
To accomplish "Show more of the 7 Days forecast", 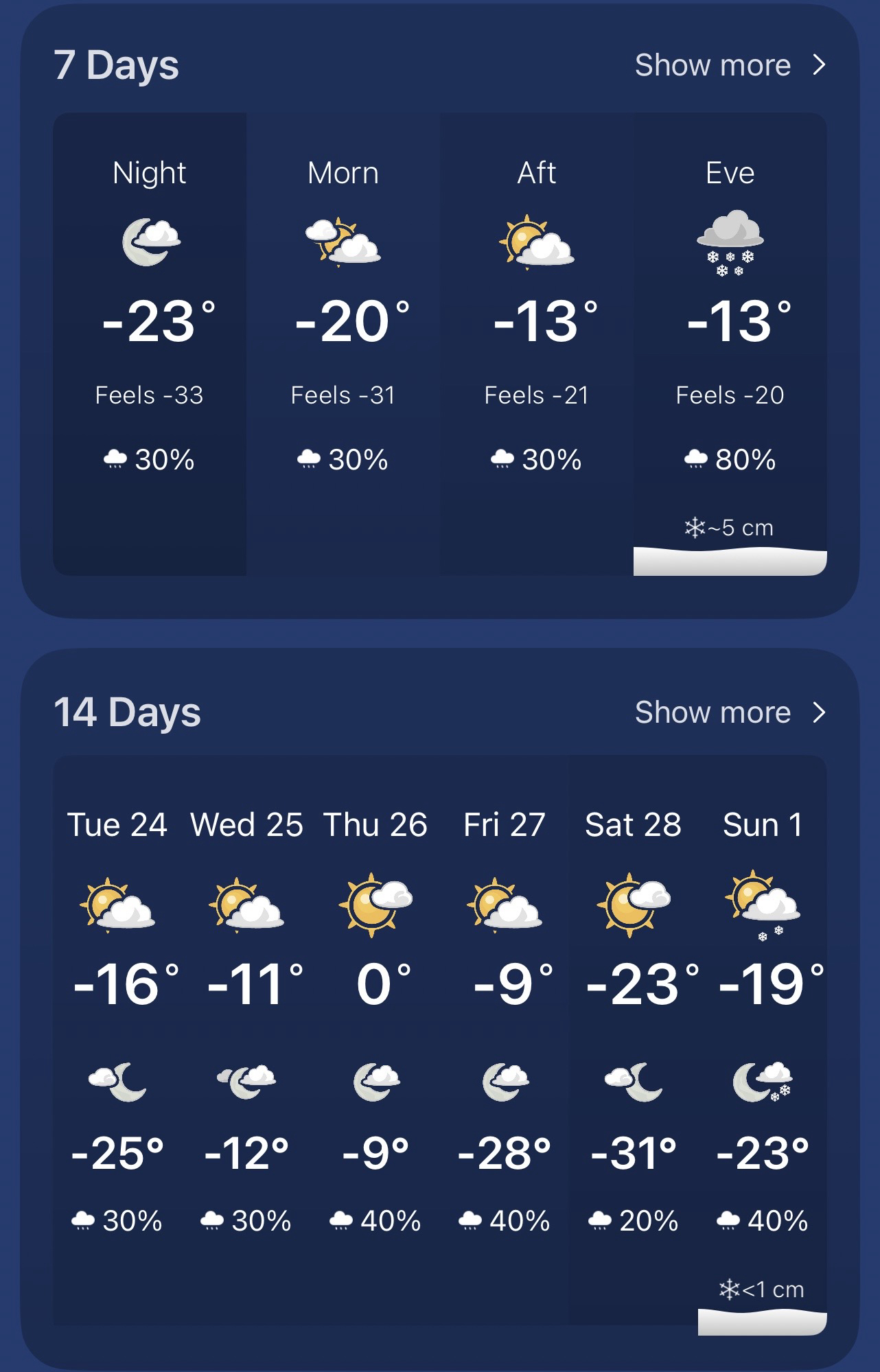I will [730, 65].
